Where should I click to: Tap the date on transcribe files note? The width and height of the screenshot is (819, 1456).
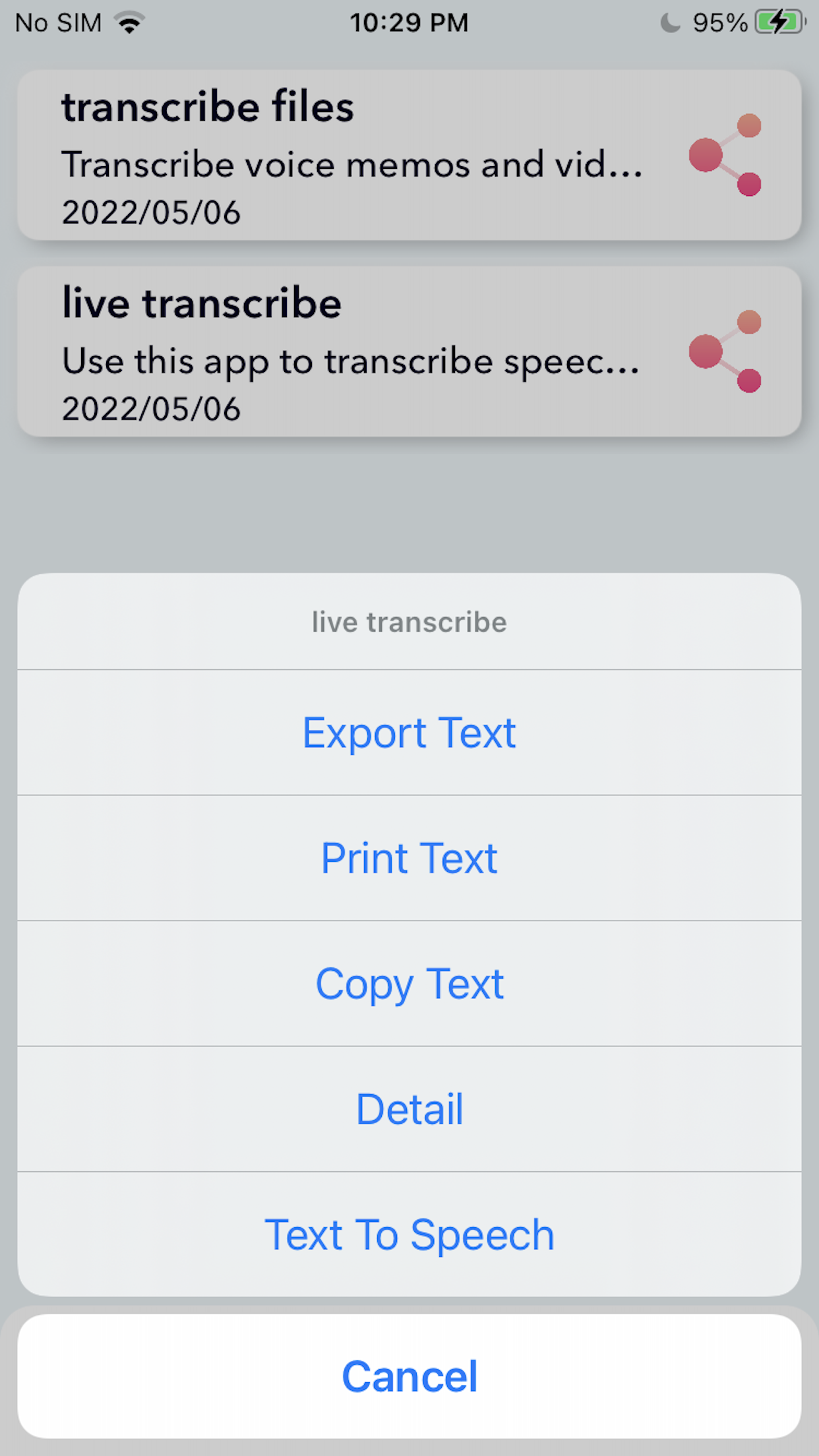[x=151, y=212]
